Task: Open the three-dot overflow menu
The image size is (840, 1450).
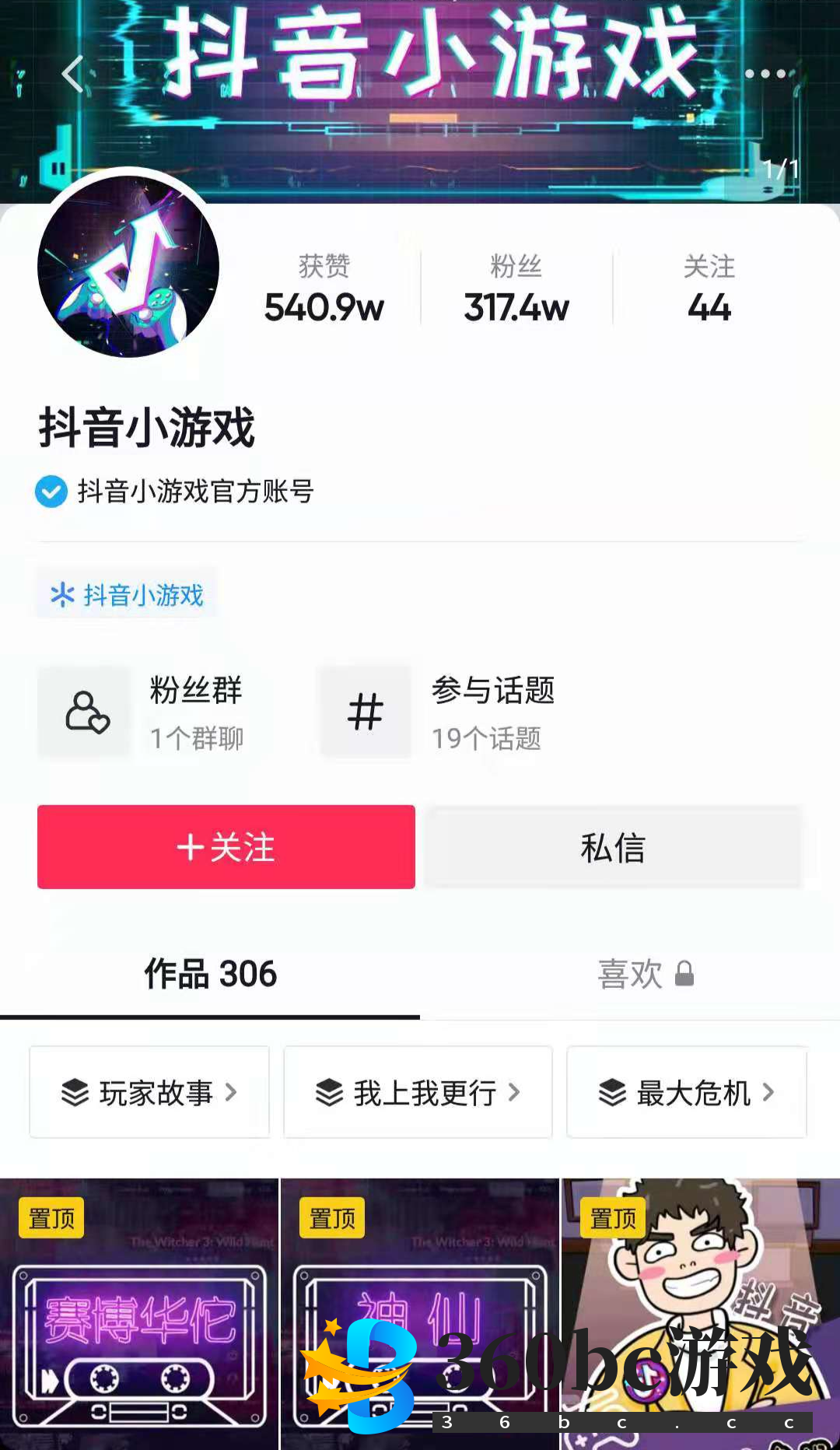Action: click(x=765, y=74)
